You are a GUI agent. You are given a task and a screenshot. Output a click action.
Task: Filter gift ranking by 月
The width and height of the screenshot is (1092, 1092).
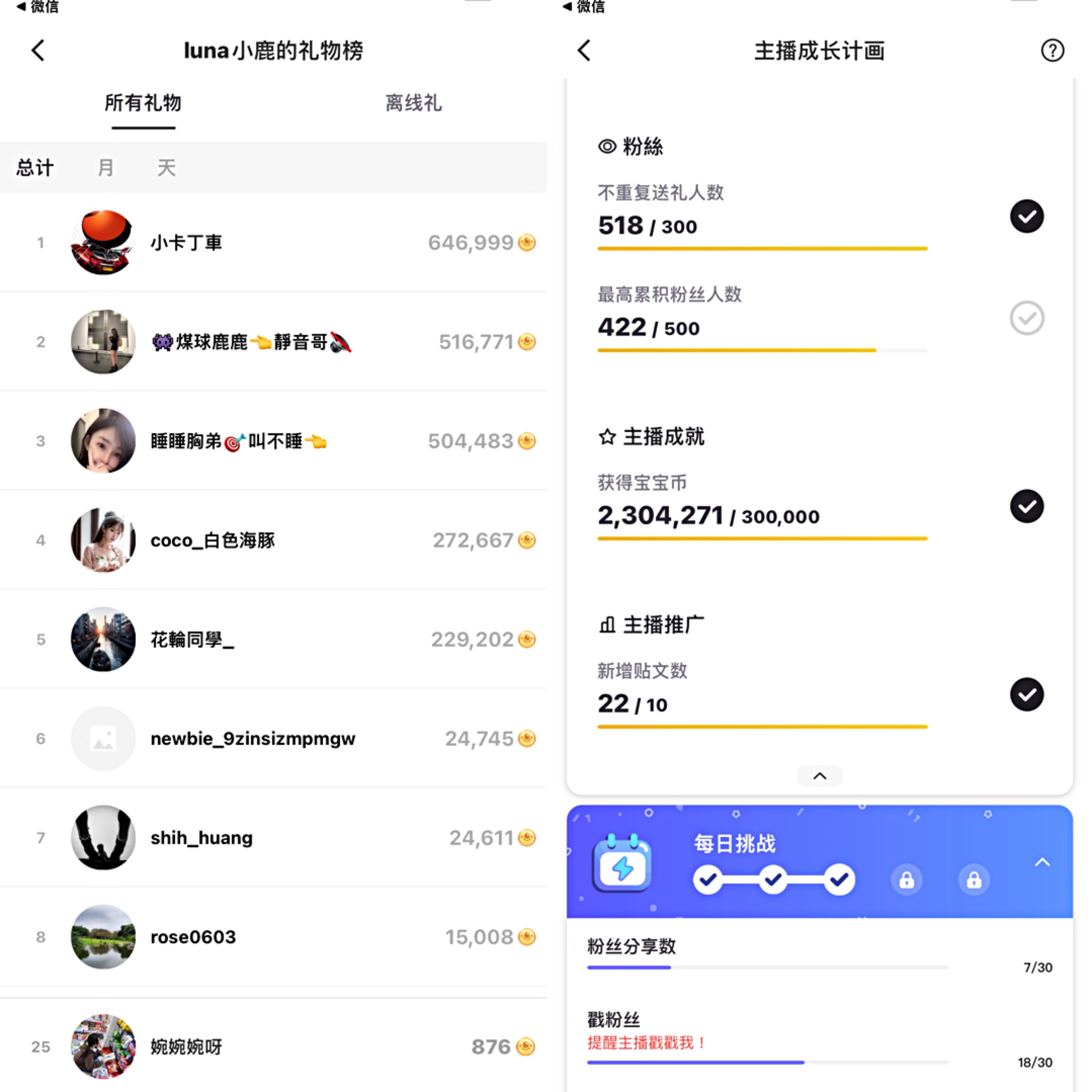click(x=106, y=167)
